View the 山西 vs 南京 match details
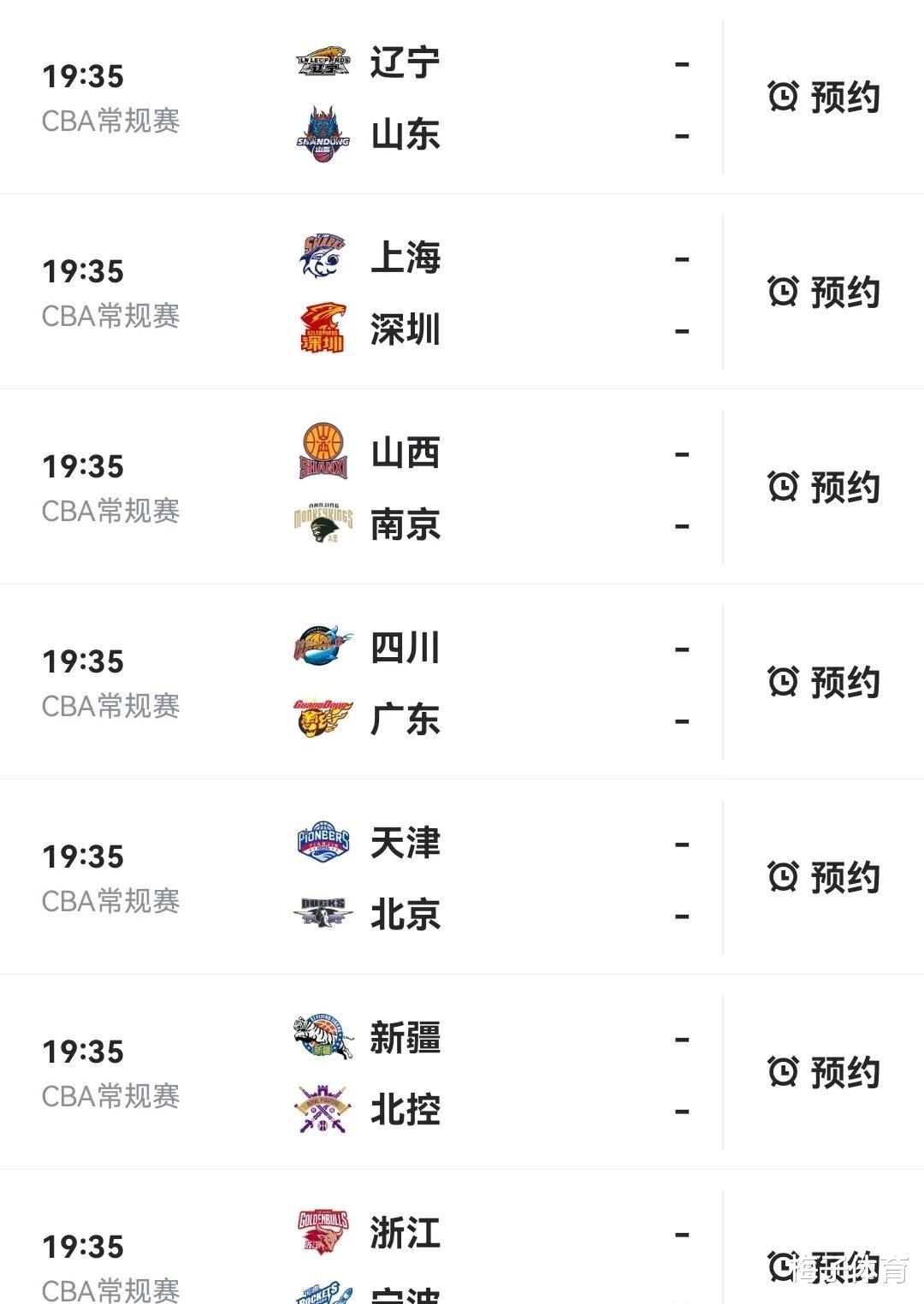Viewport: 924px width, 1304px height. coord(361,487)
